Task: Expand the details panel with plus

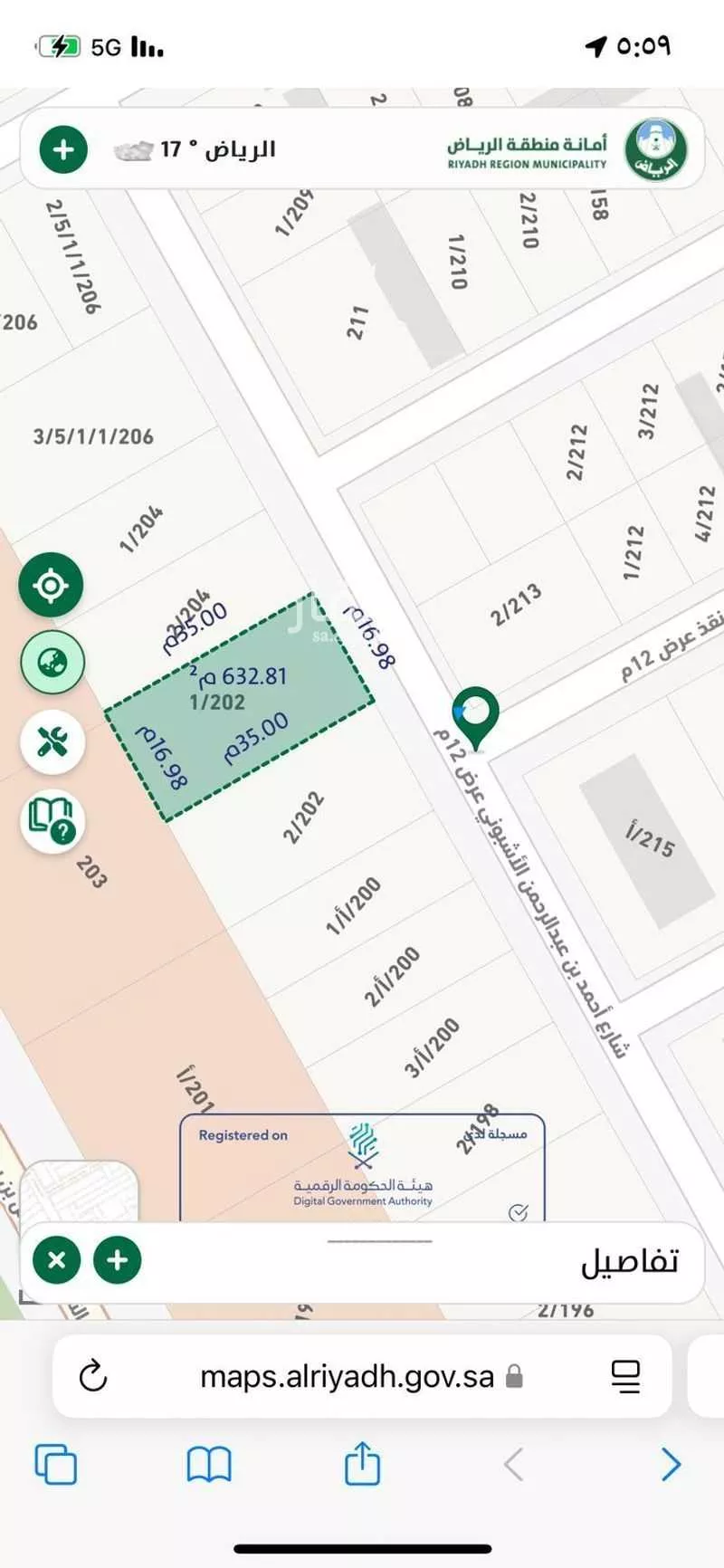Action: pyautogui.click(x=118, y=1260)
